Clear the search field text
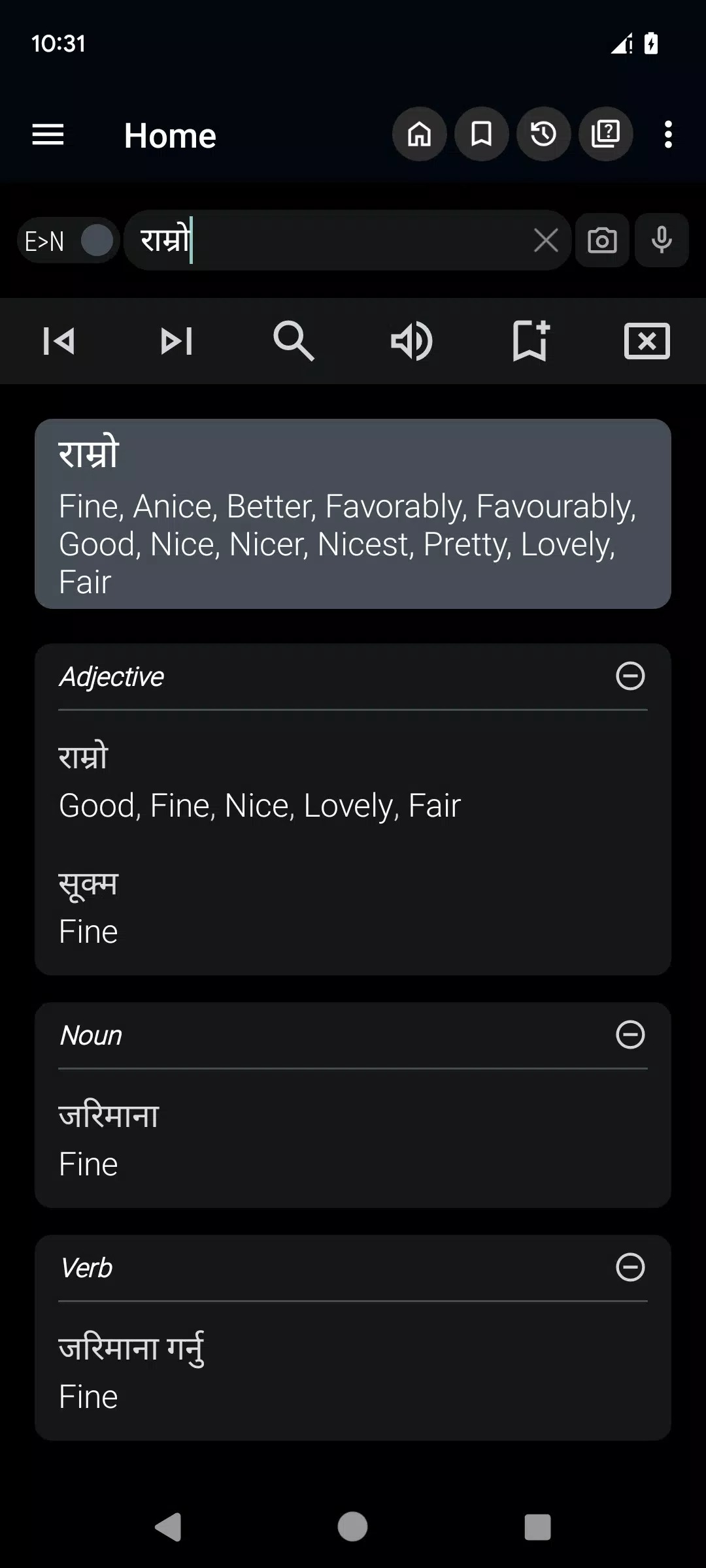Screen dimensions: 706x1568 pyautogui.click(x=546, y=240)
